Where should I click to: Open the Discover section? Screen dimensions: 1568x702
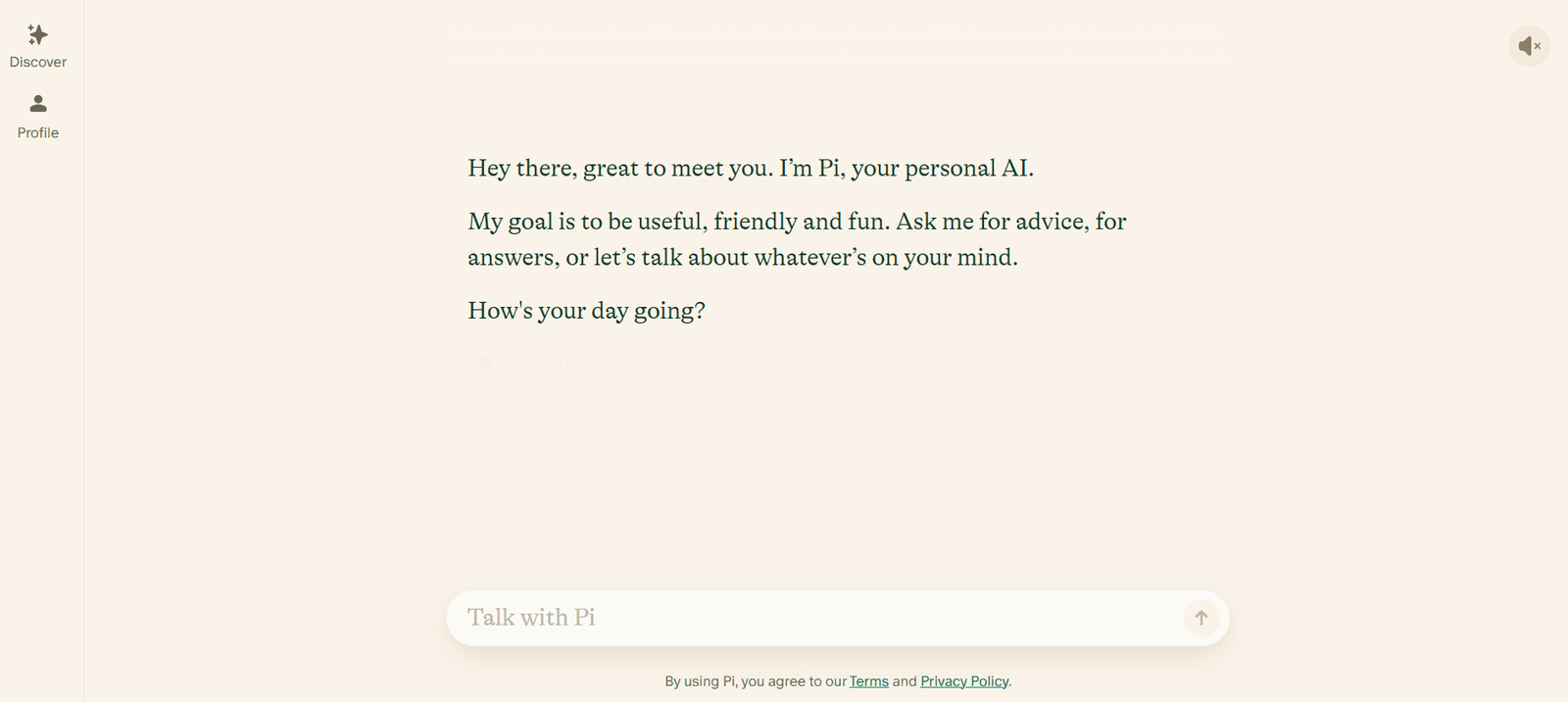(38, 46)
